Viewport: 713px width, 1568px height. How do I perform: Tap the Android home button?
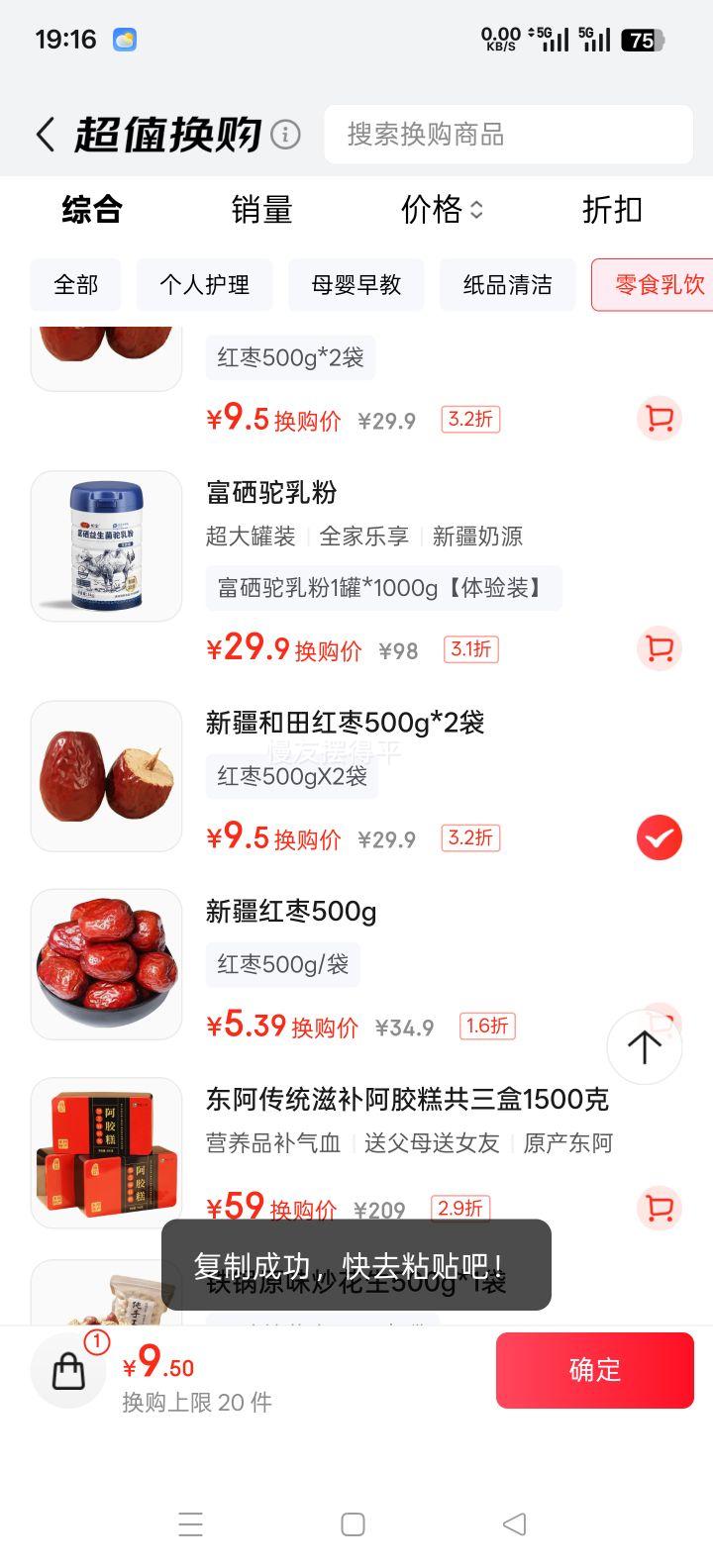click(352, 1524)
